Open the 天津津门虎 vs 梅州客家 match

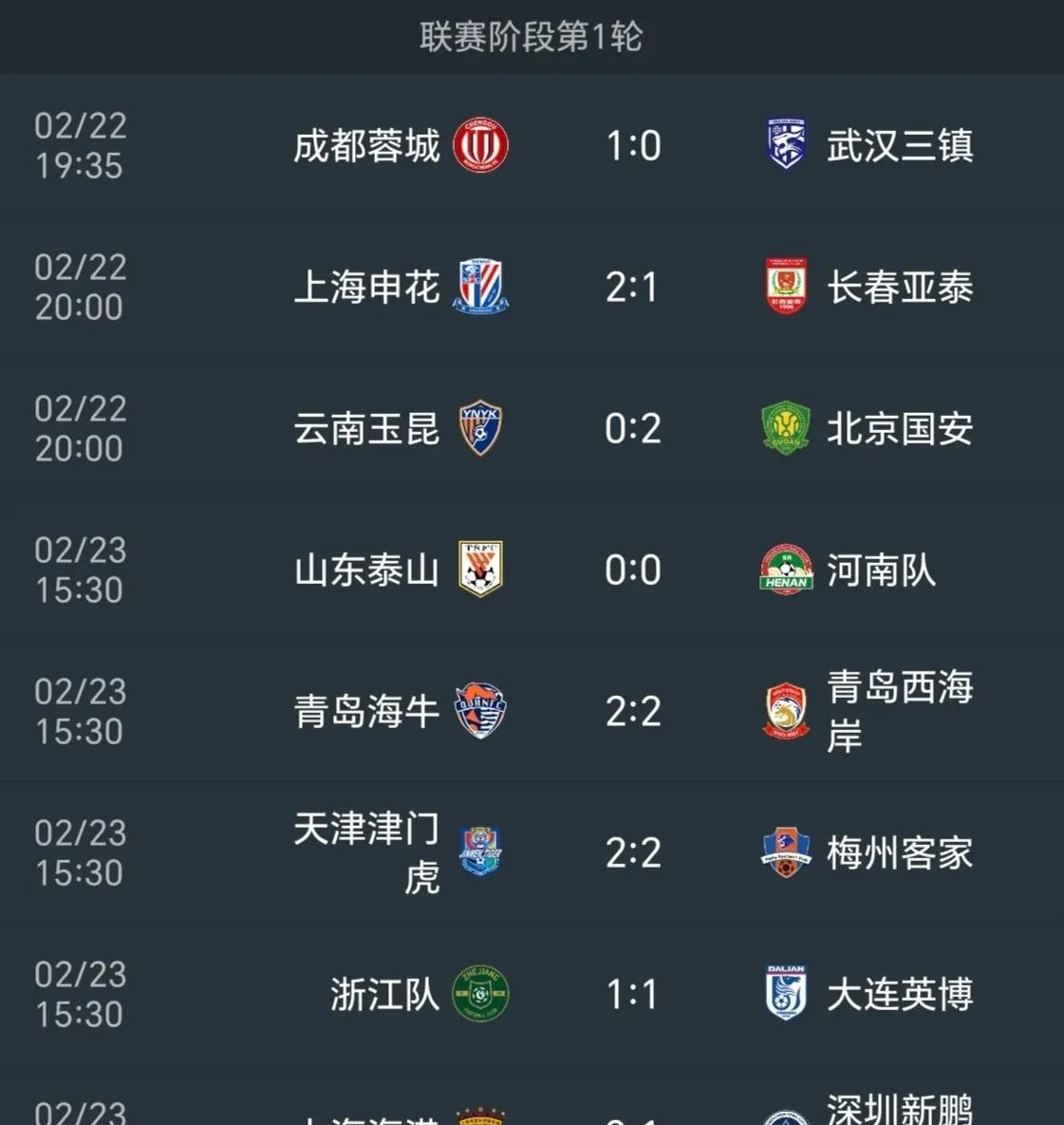point(632,853)
